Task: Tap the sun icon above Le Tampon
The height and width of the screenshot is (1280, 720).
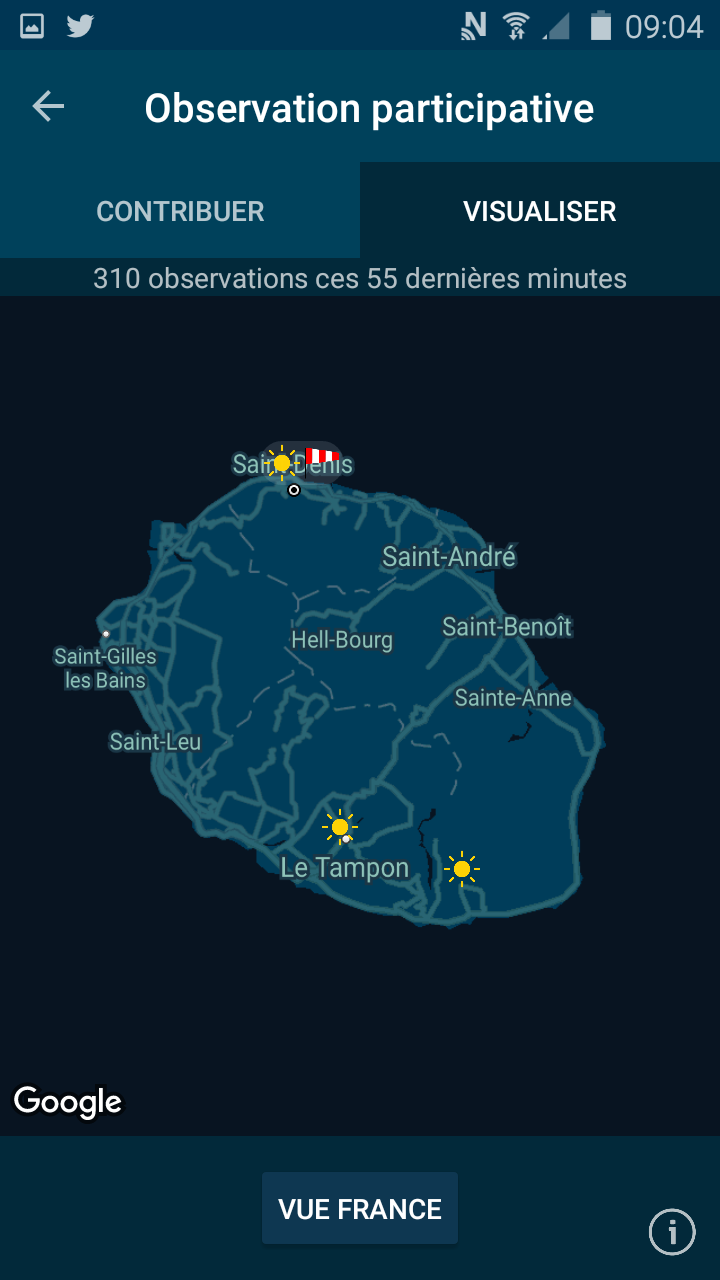Action: click(x=341, y=827)
